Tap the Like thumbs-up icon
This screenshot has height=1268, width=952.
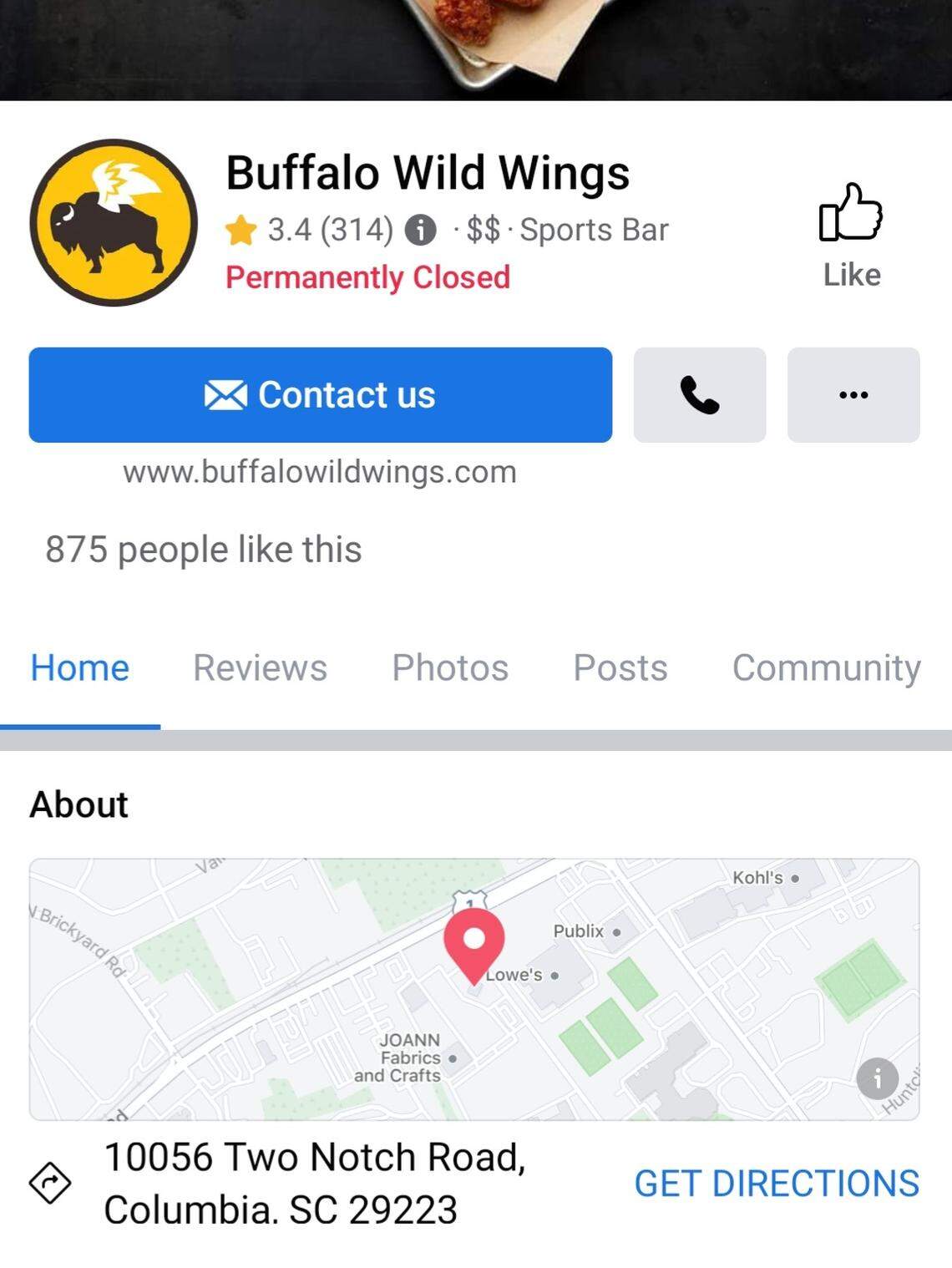click(850, 213)
